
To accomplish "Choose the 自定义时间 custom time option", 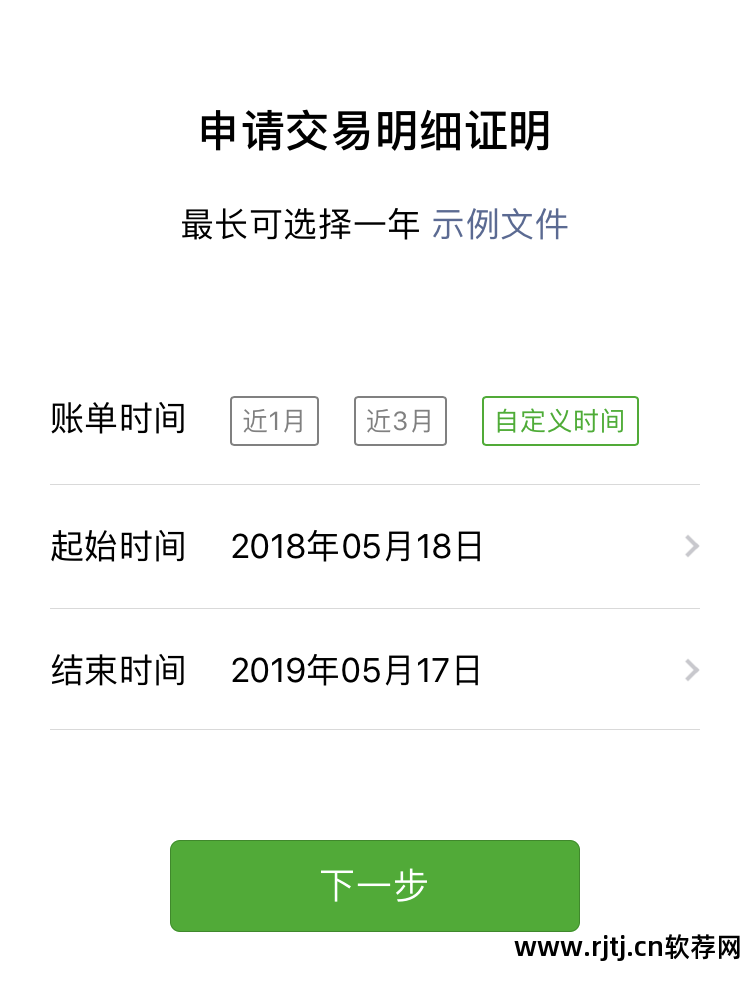I will (560, 421).
